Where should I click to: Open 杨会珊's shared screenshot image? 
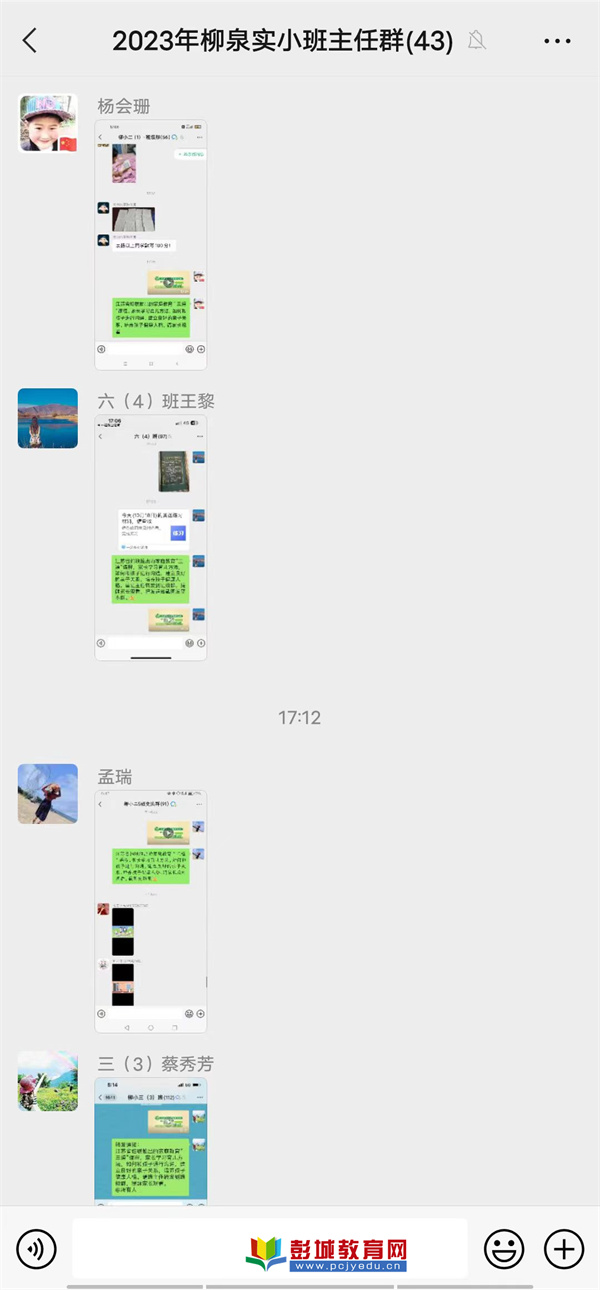[x=151, y=245]
